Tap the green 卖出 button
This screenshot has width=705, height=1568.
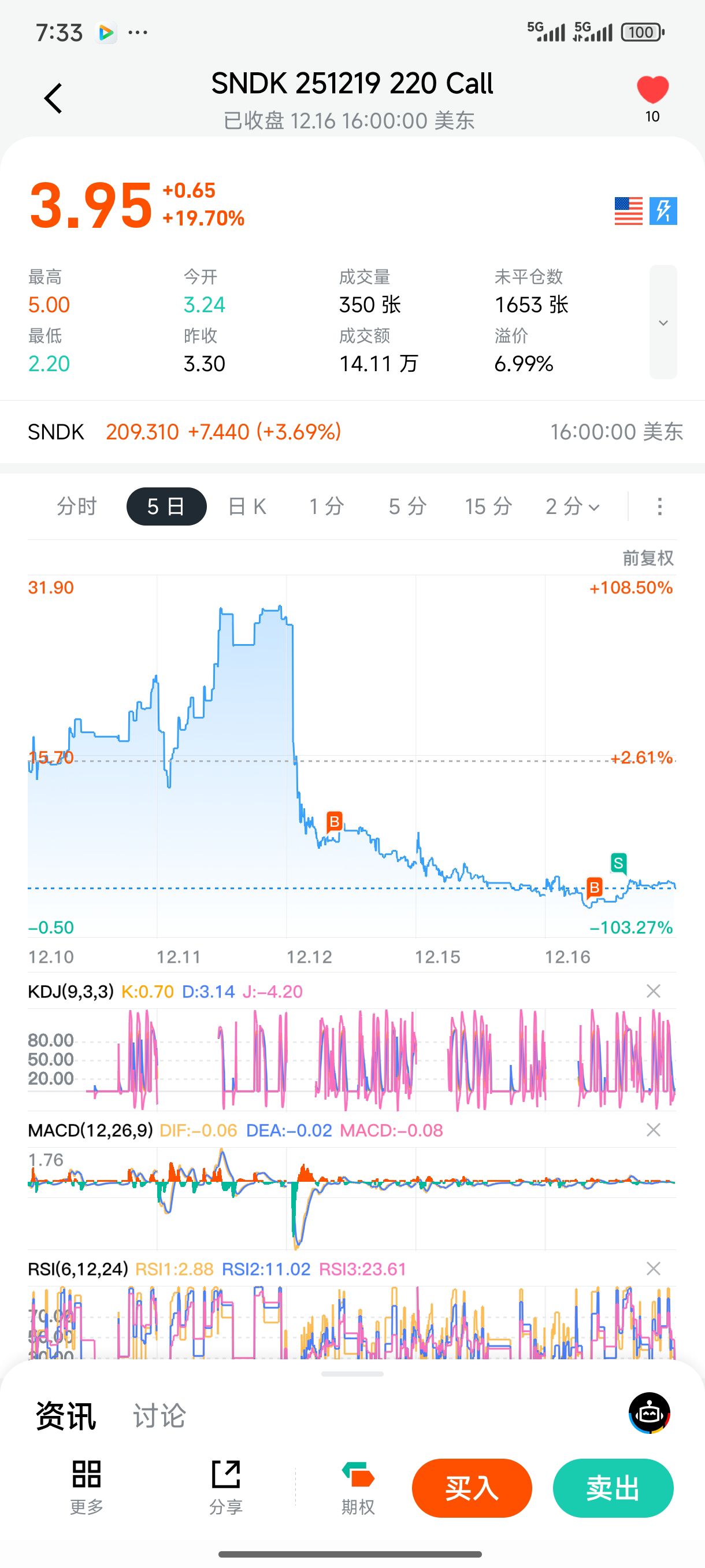point(613,1488)
